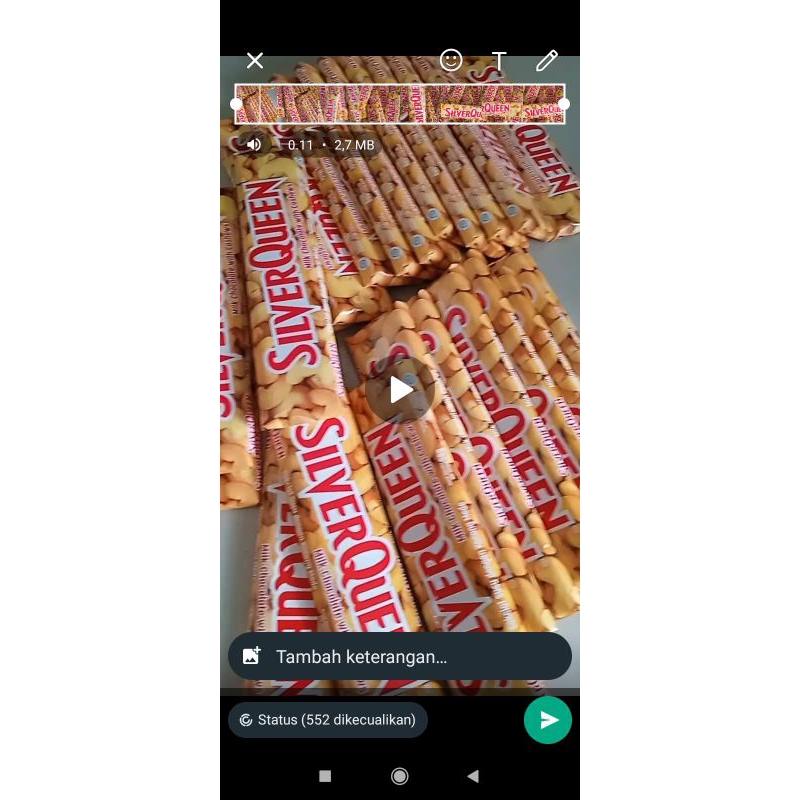Add text overlay with the T icon
This screenshot has width=800, height=800.
(x=499, y=61)
